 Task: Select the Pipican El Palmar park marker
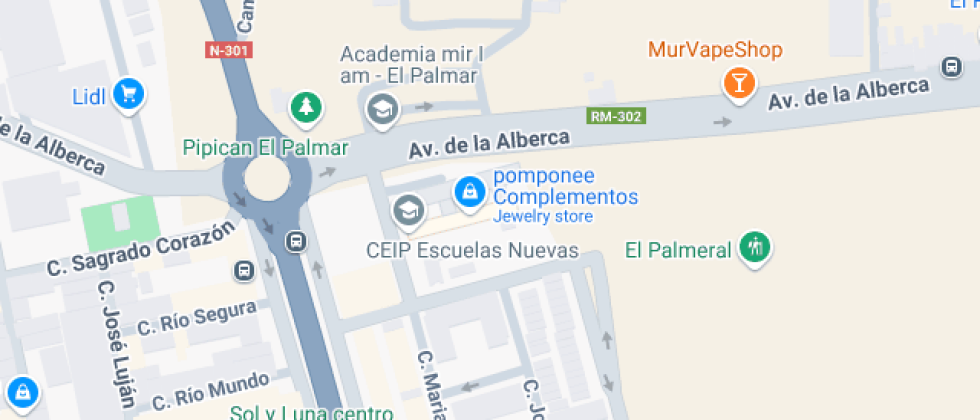click(x=305, y=106)
